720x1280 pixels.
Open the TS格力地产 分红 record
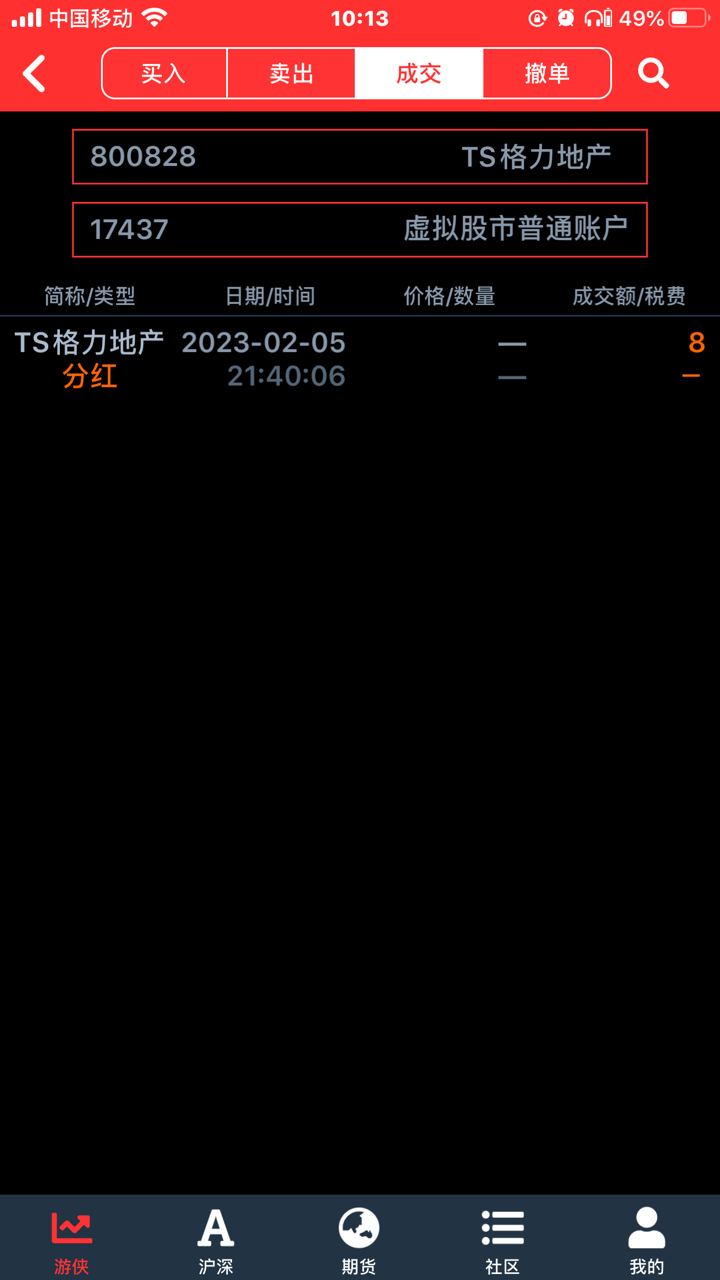coord(360,359)
